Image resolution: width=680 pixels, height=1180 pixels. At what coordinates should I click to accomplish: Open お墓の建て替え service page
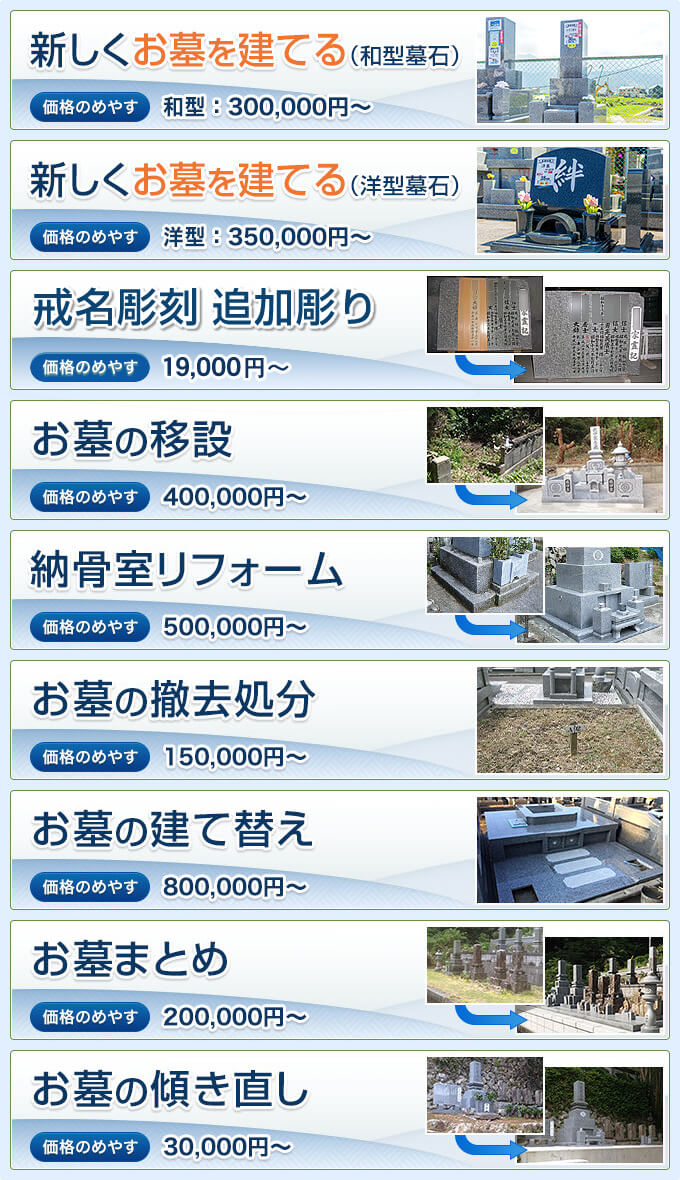340,850
